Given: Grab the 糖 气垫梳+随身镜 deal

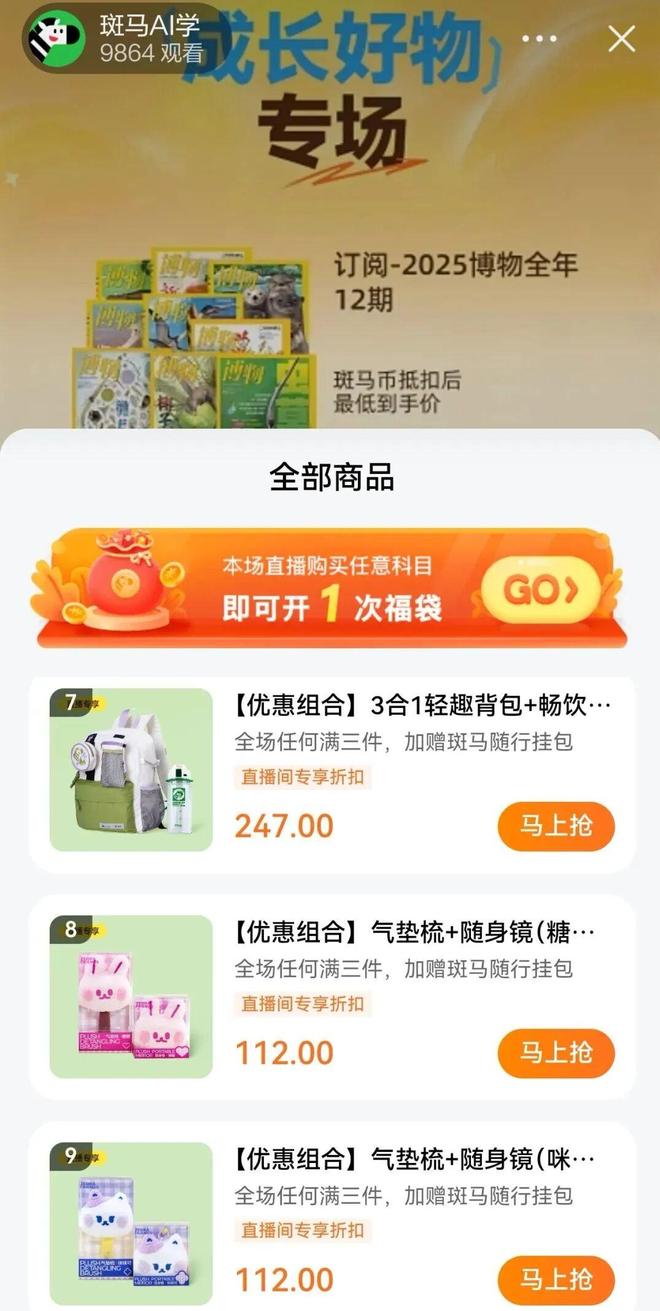Looking at the screenshot, I should [556, 1052].
